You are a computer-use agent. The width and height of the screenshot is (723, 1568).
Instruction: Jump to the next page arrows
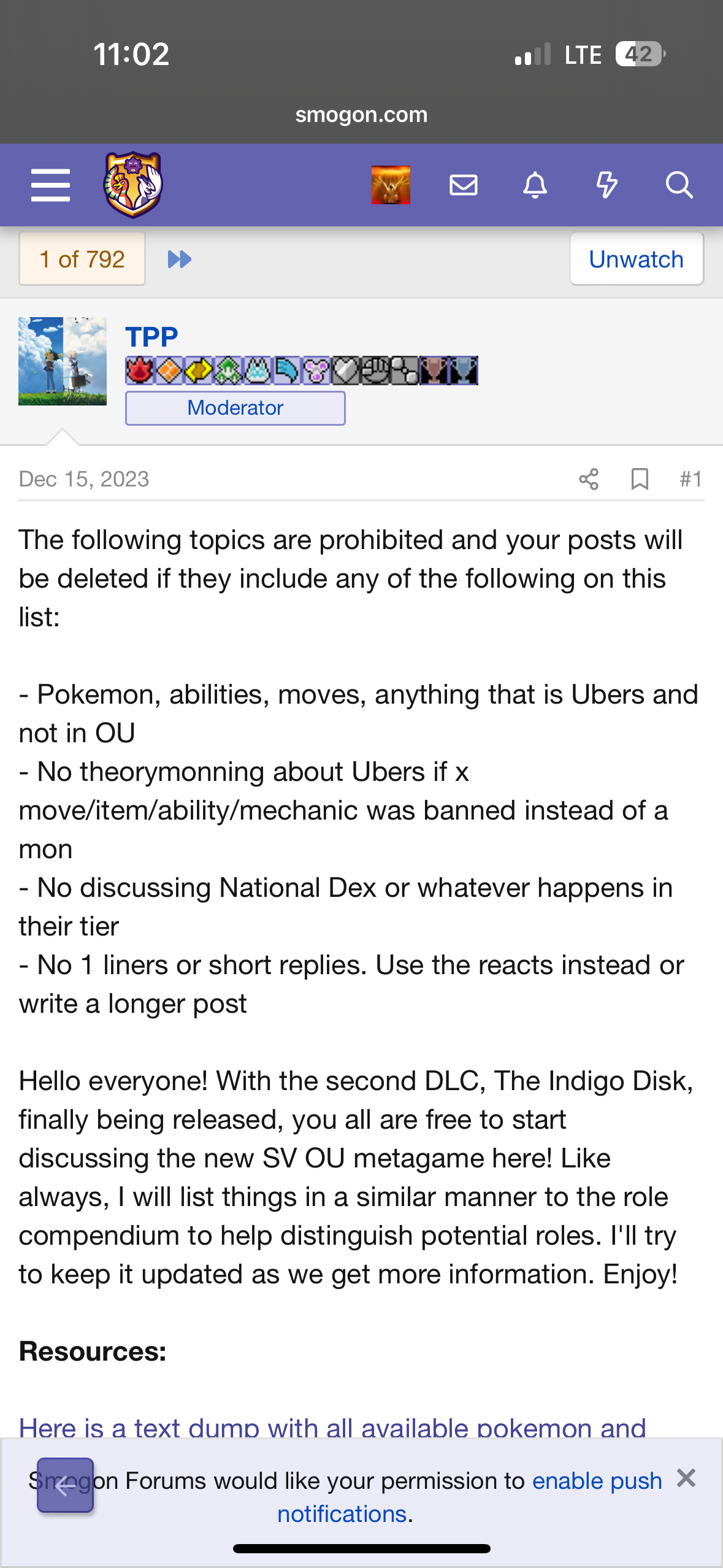tap(179, 259)
